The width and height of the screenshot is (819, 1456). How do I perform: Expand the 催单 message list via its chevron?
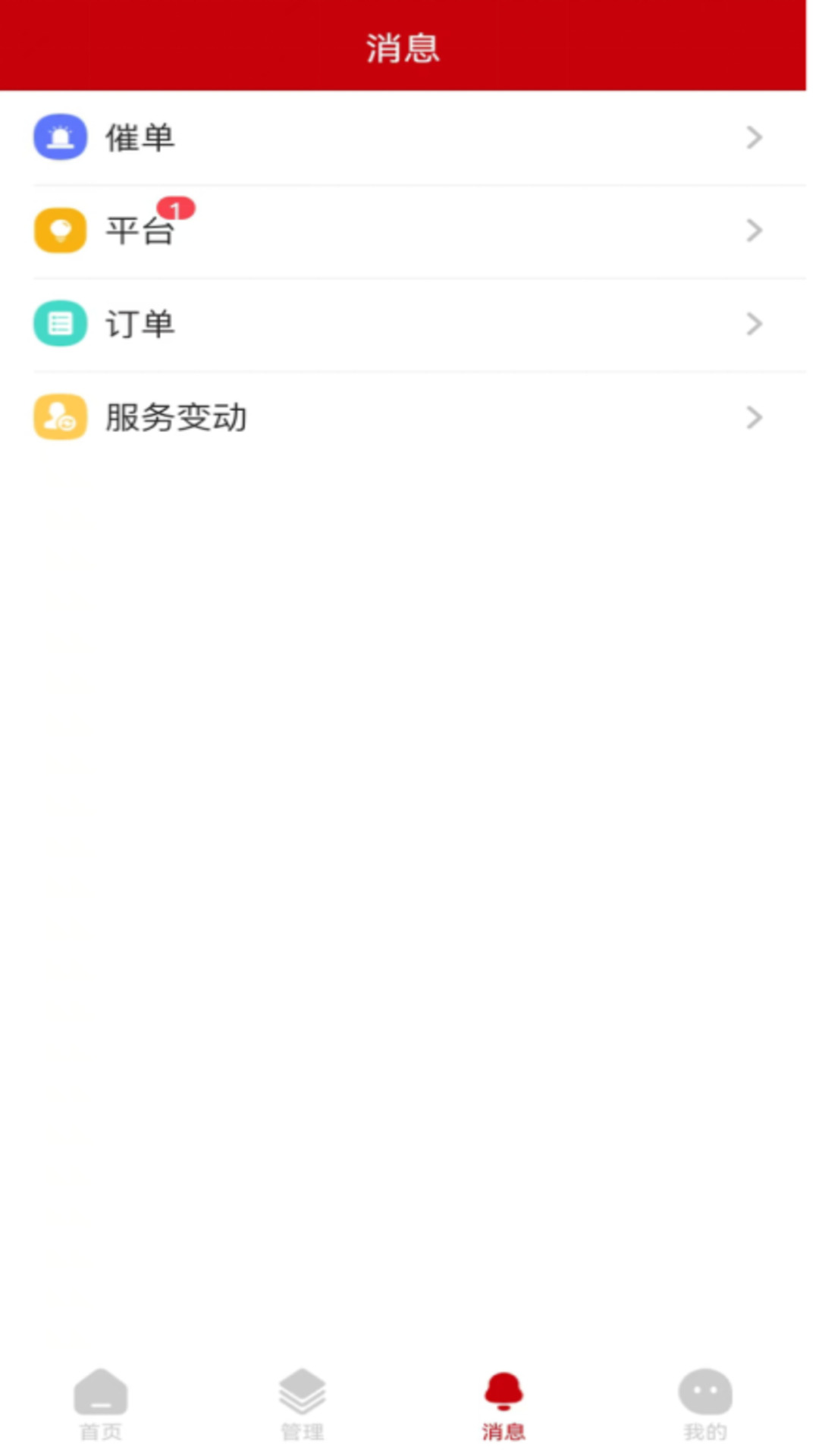click(x=754, y=137)
